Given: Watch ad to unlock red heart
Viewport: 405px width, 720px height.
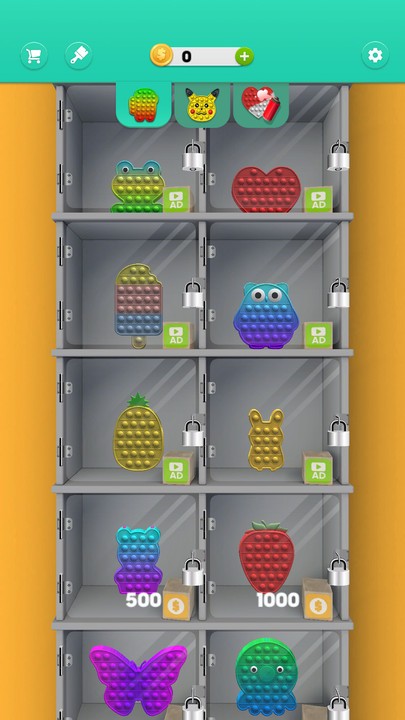Looking at the screenshot, I should (x=318, y=199).
